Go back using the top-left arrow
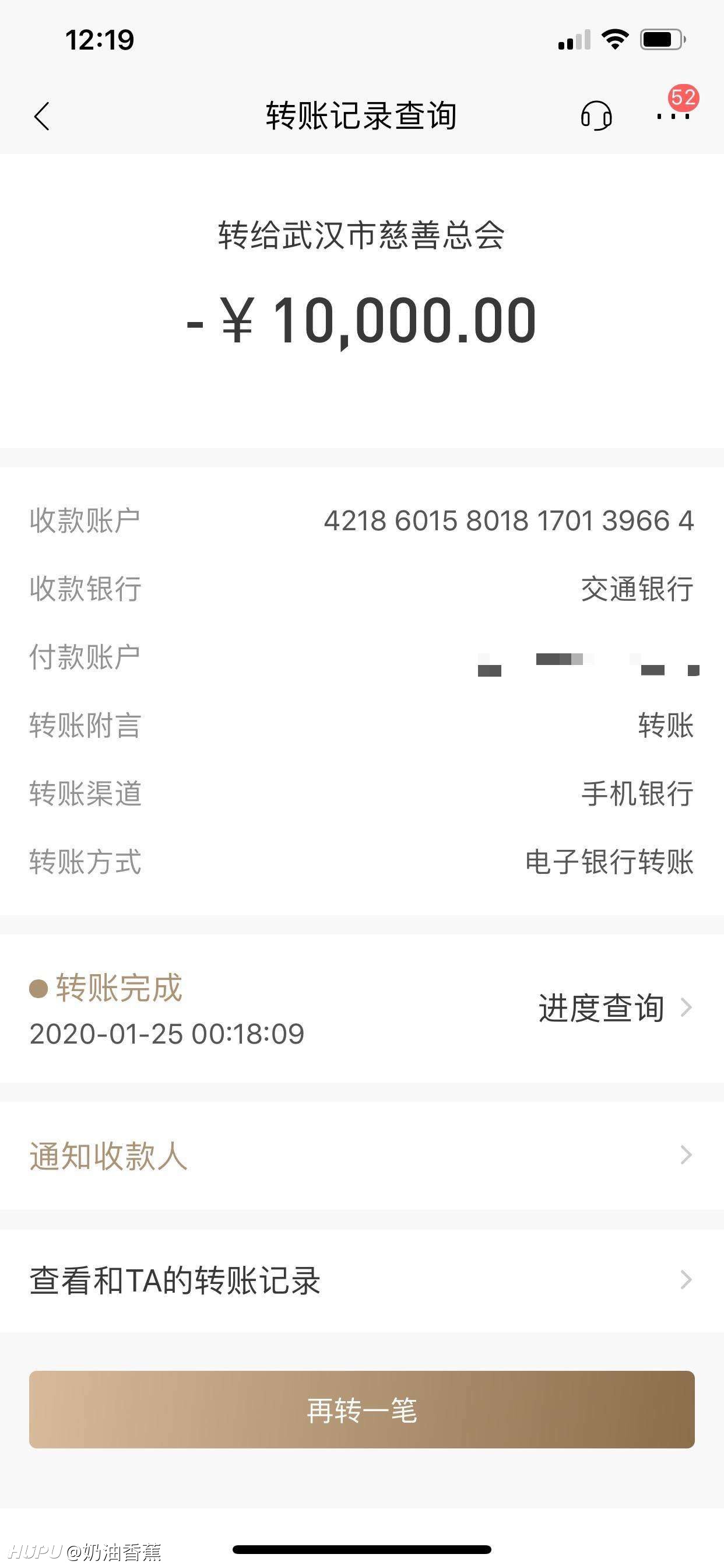Image resolution: width=724 pixels, height=1568 pixels. (41, 116)
